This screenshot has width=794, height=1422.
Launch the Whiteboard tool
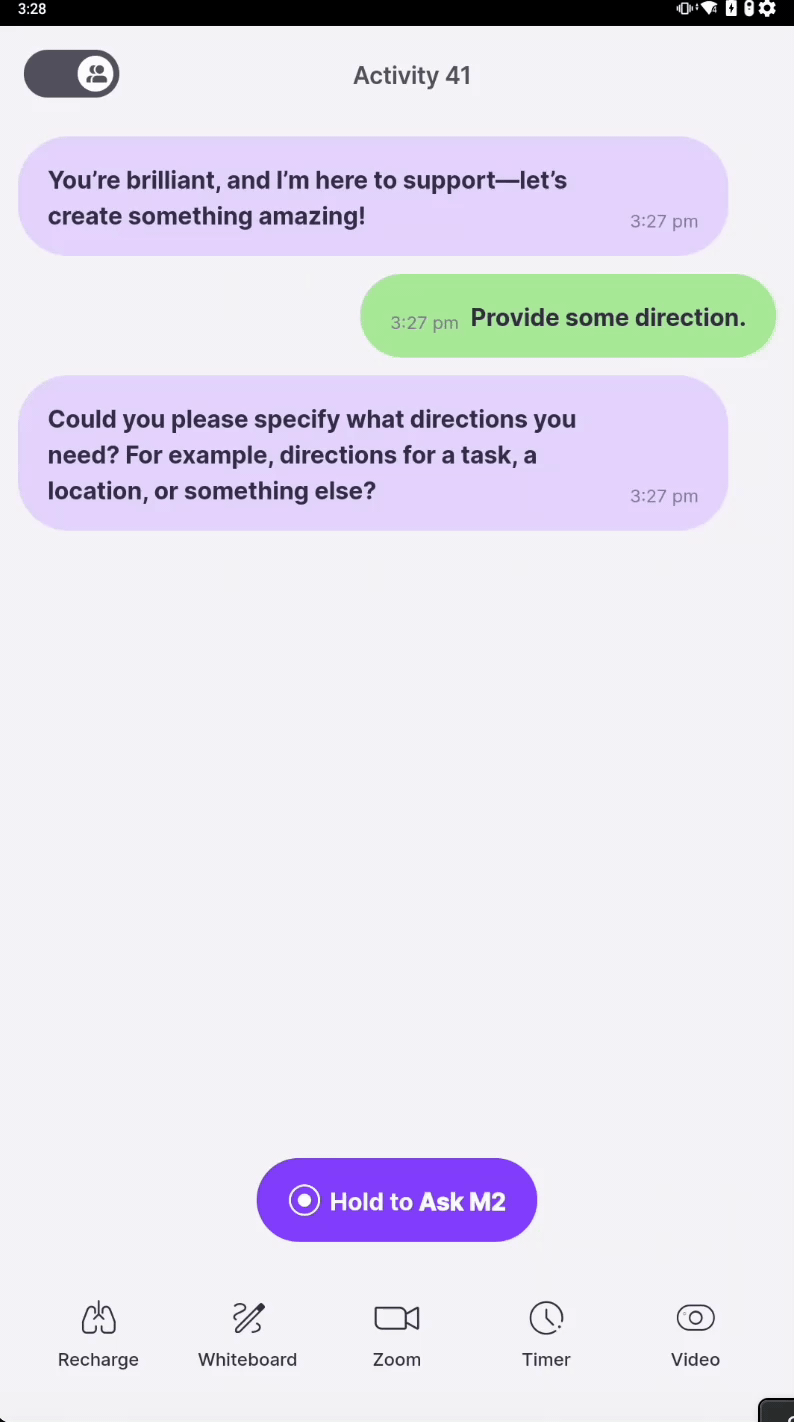pos(247,1333)
